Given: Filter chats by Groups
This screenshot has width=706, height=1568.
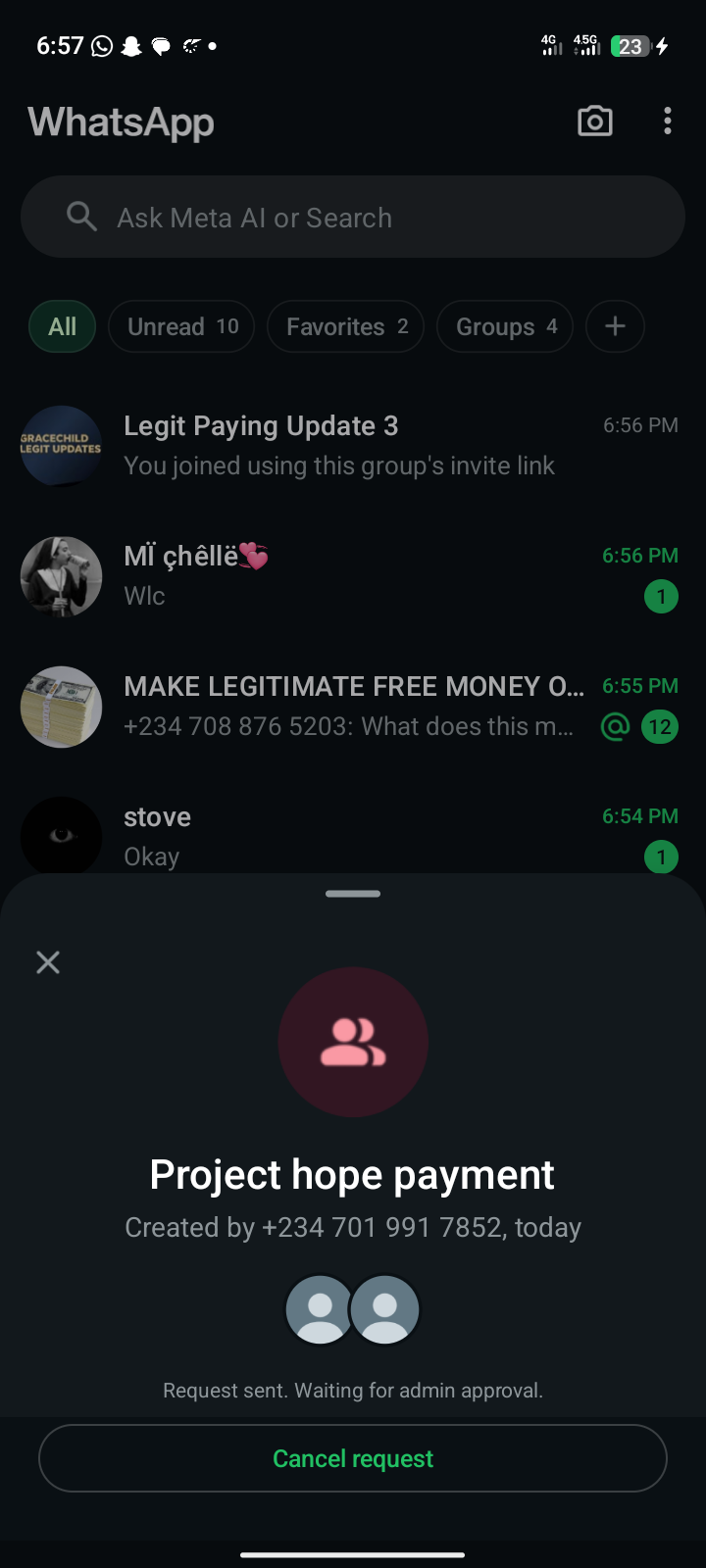Looking at the screenshot, I should tap(505, 326).
